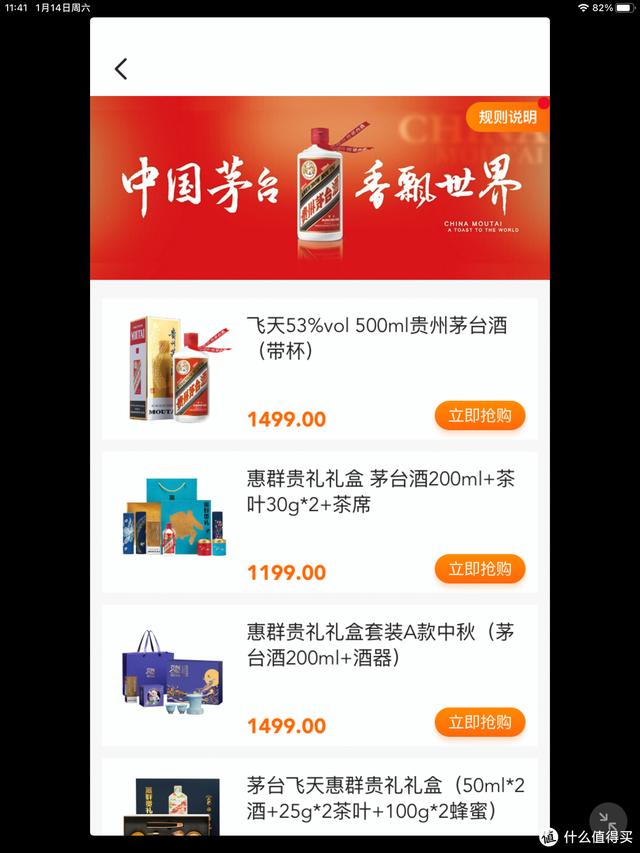Tap the 中国茅台 香飘世界 banner

coord(320,188)
